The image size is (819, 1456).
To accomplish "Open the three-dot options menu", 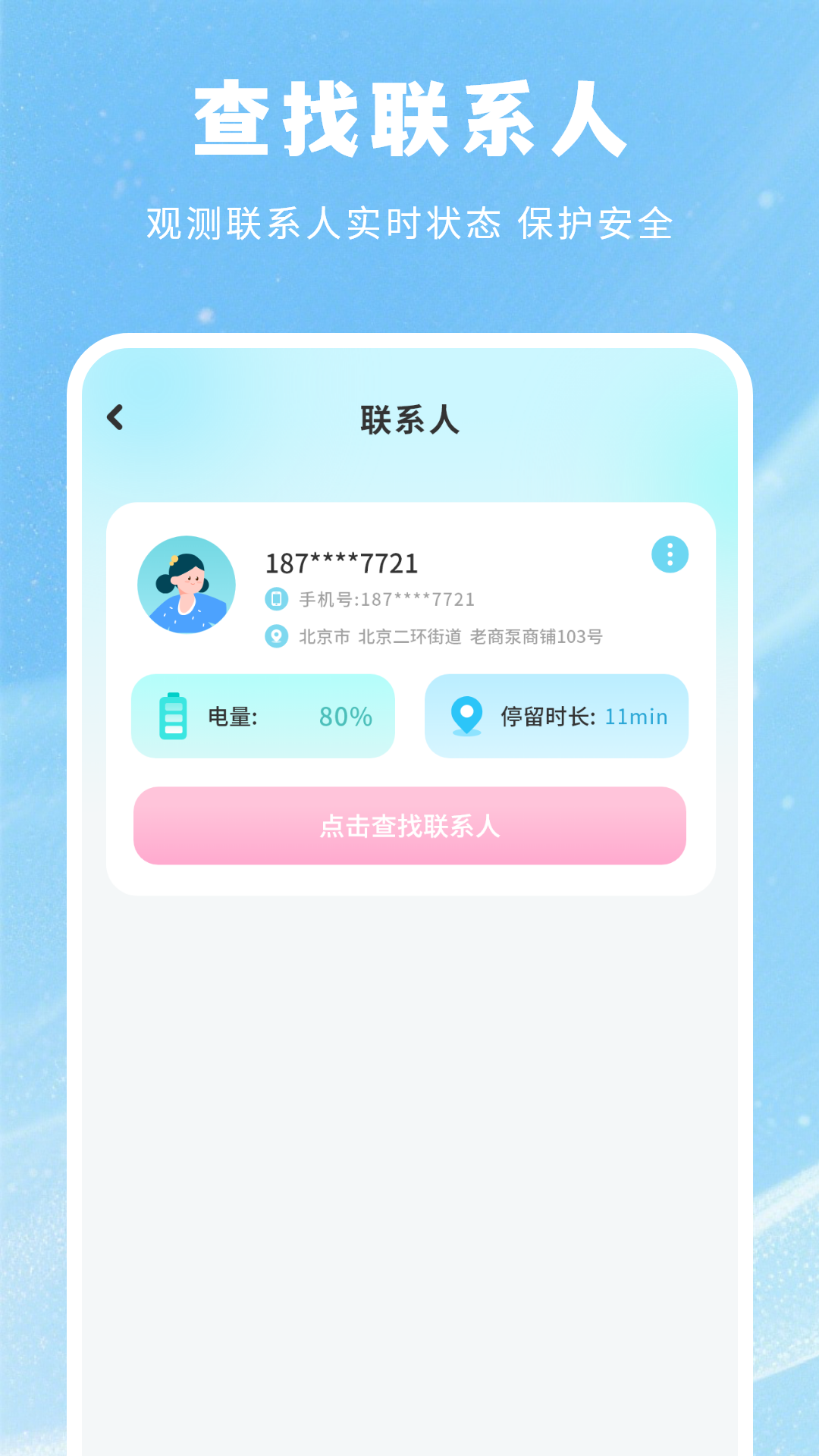I will click(670, 556).
